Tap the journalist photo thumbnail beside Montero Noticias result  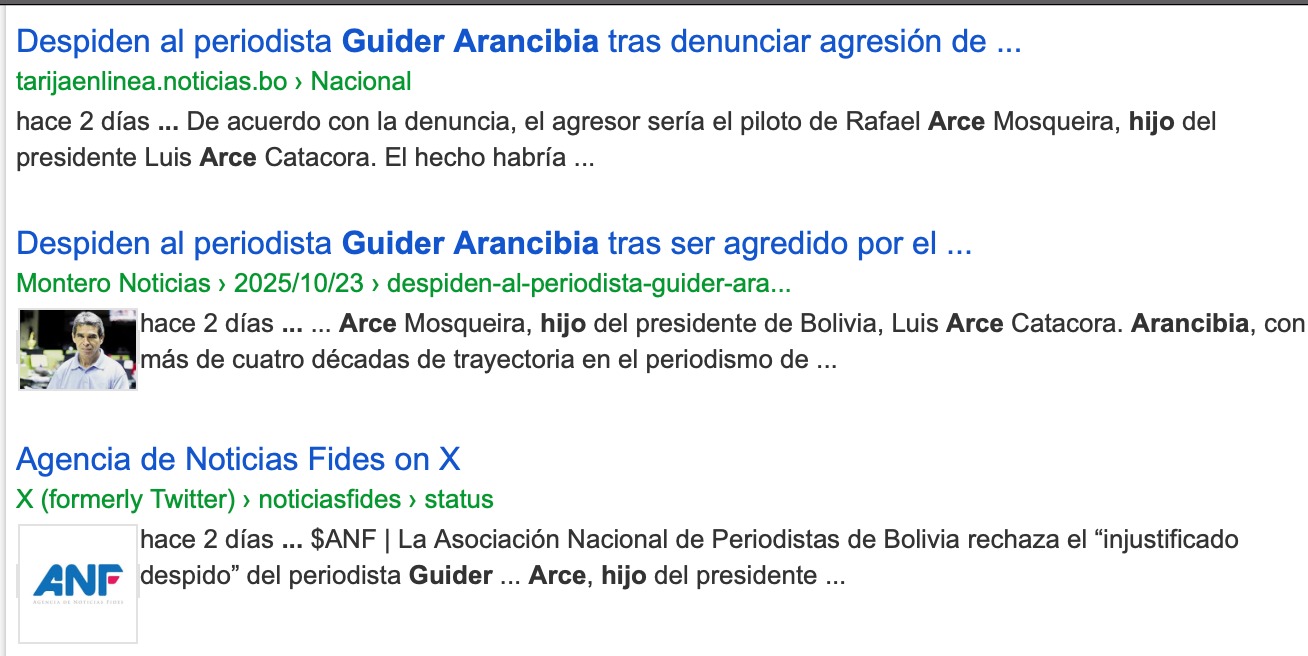pos(78,349)
